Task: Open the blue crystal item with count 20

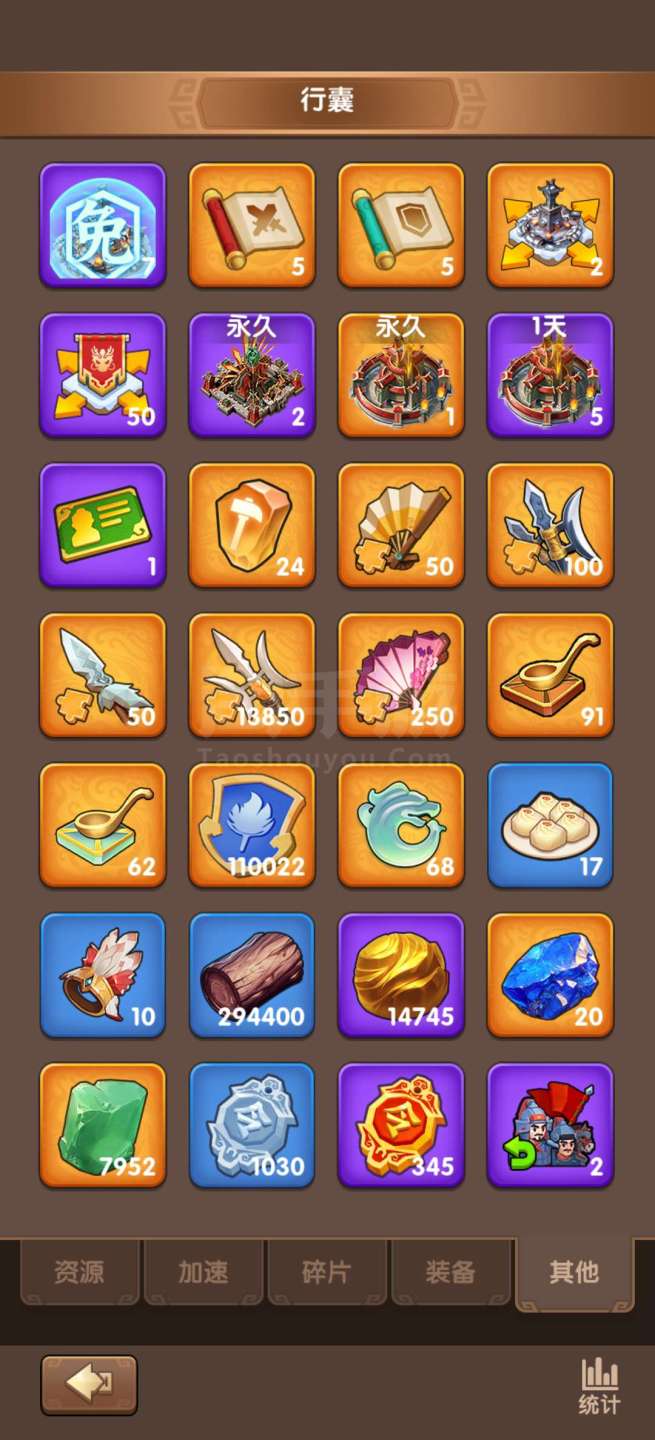Action: tap(550, 976)
